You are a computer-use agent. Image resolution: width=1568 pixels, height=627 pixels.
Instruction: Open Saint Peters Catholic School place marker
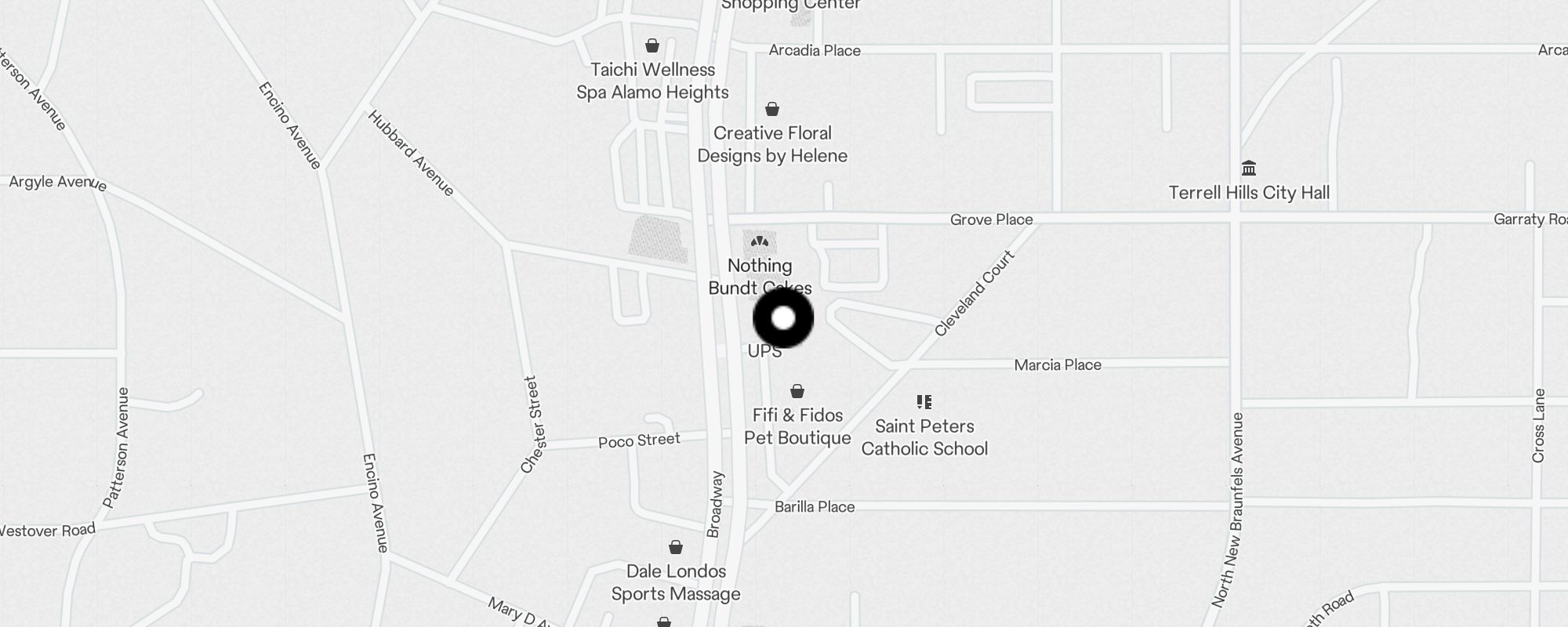(x=924, y=403)
